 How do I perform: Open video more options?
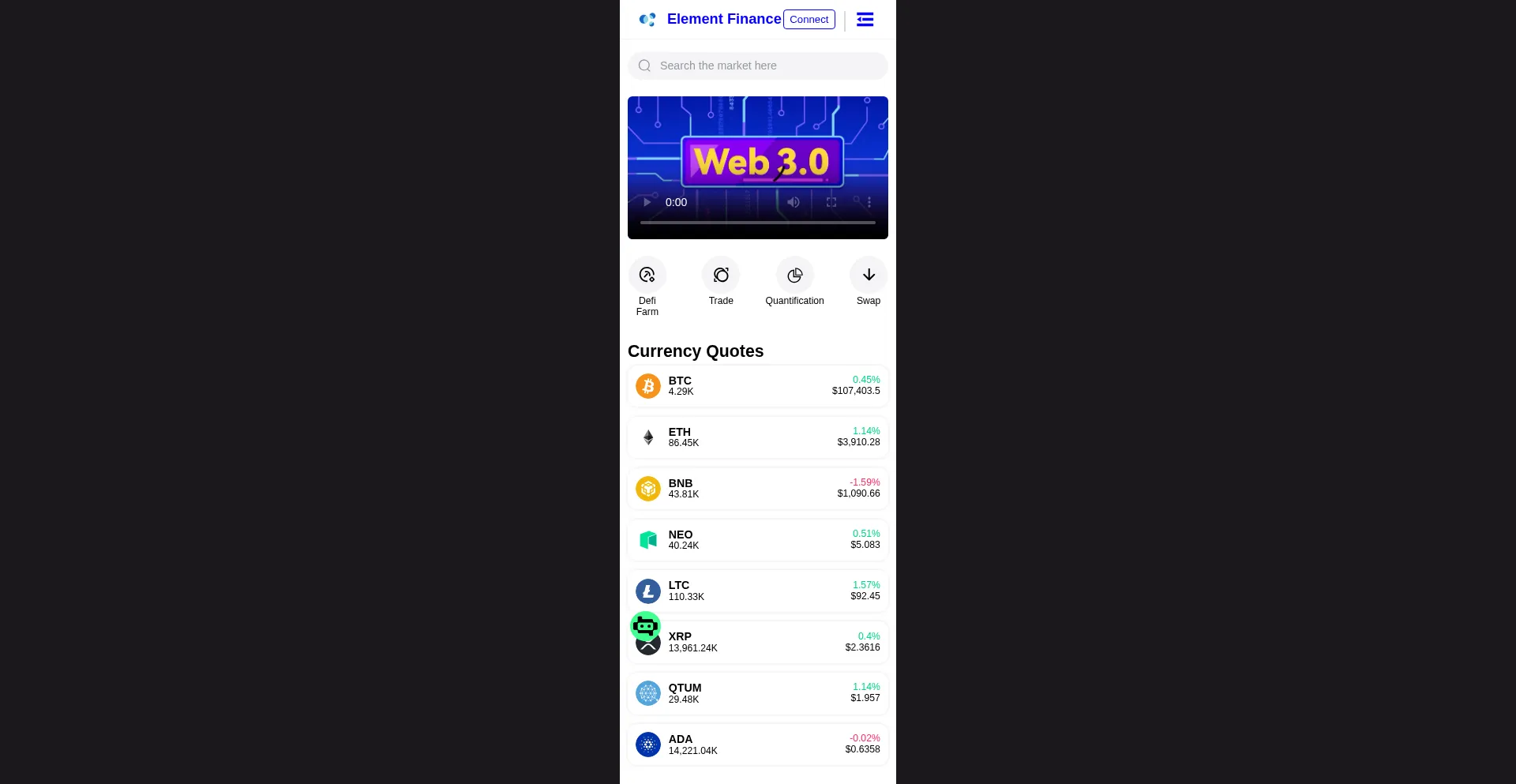[x=869, y=202]
